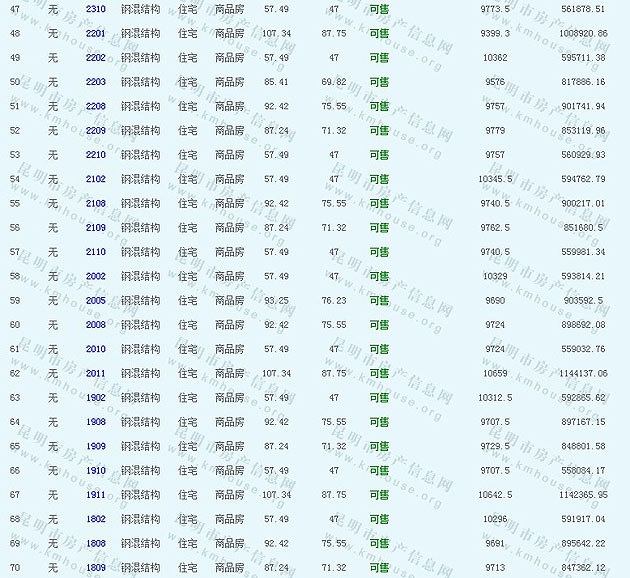Open the room 2201 link
630x578 pixels.
(96, 33)
